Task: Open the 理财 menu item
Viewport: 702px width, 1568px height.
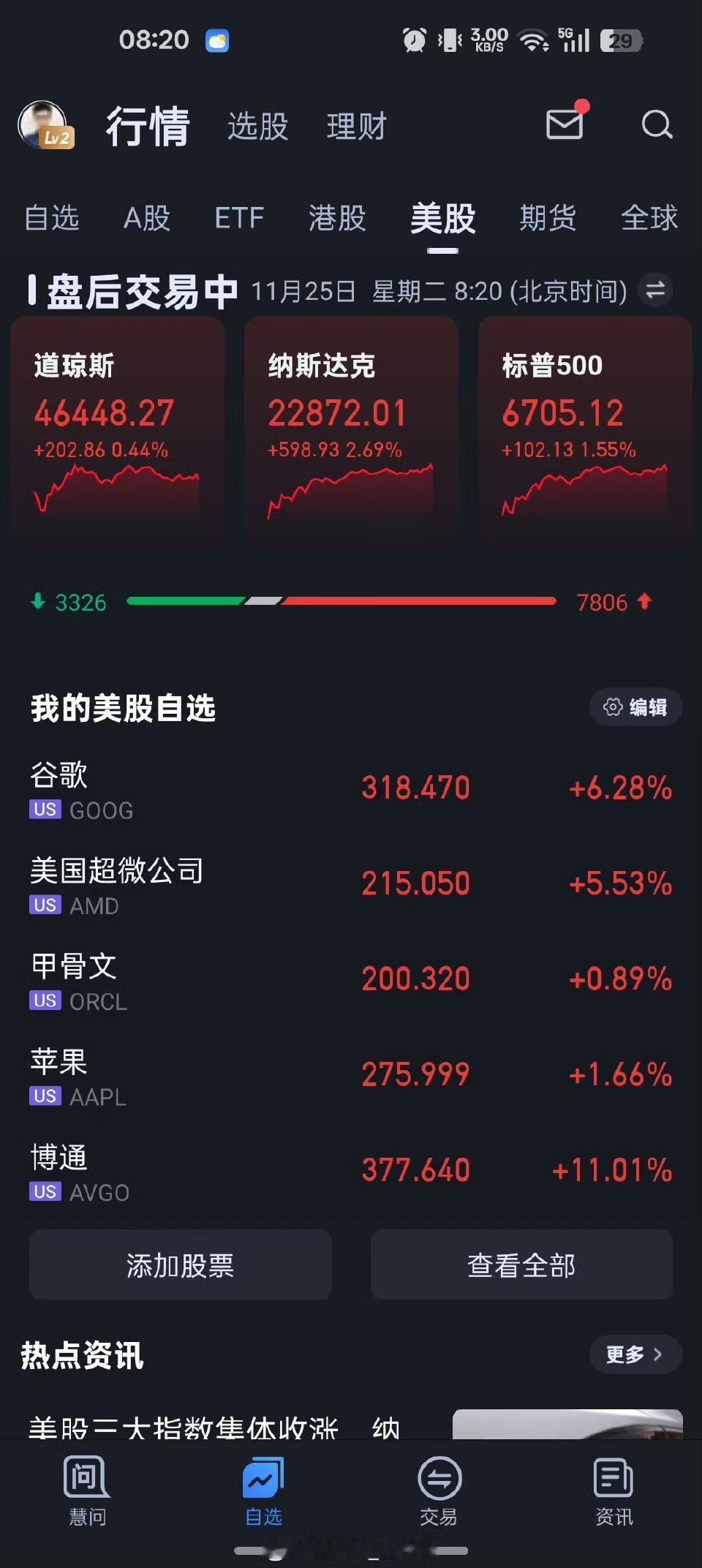Action: click(x=355, y=125)
